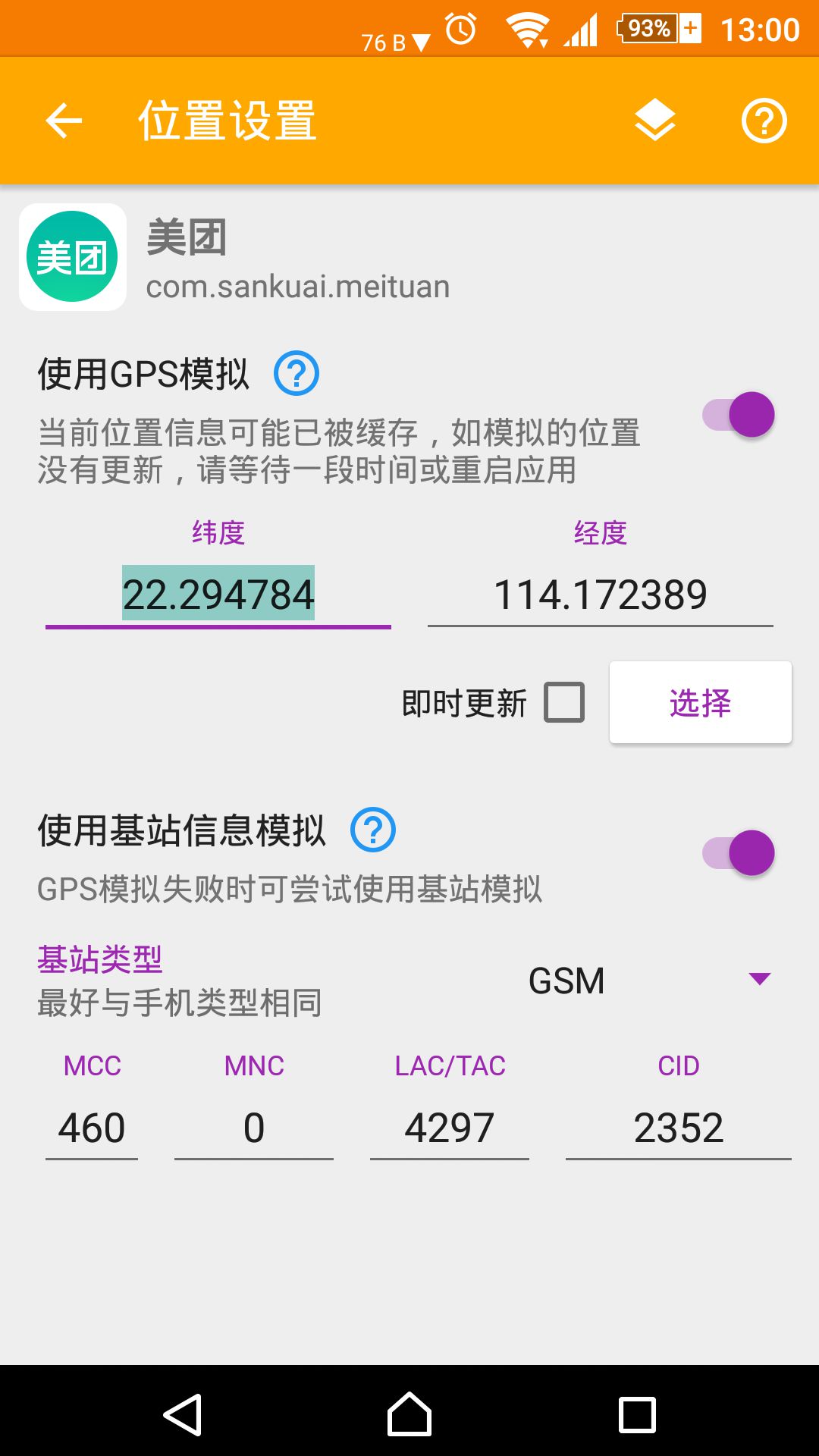Image resolution: width=819 pixels, height=1456 pixels.
Task: Open the GSM cell type dropdown
Action: click(565, 980)
